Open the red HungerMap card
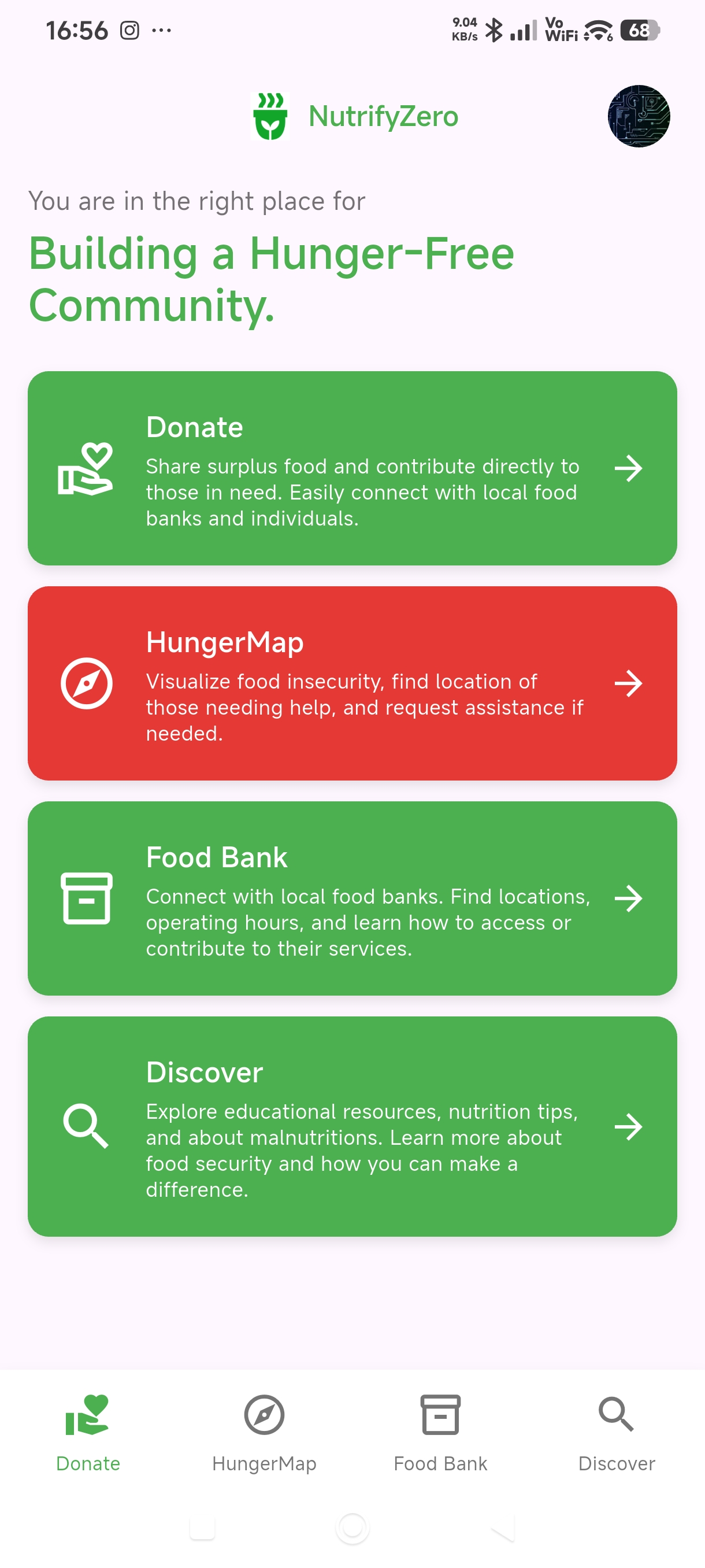This screenshot has width=705, height=1568. [x=352, y=683]
